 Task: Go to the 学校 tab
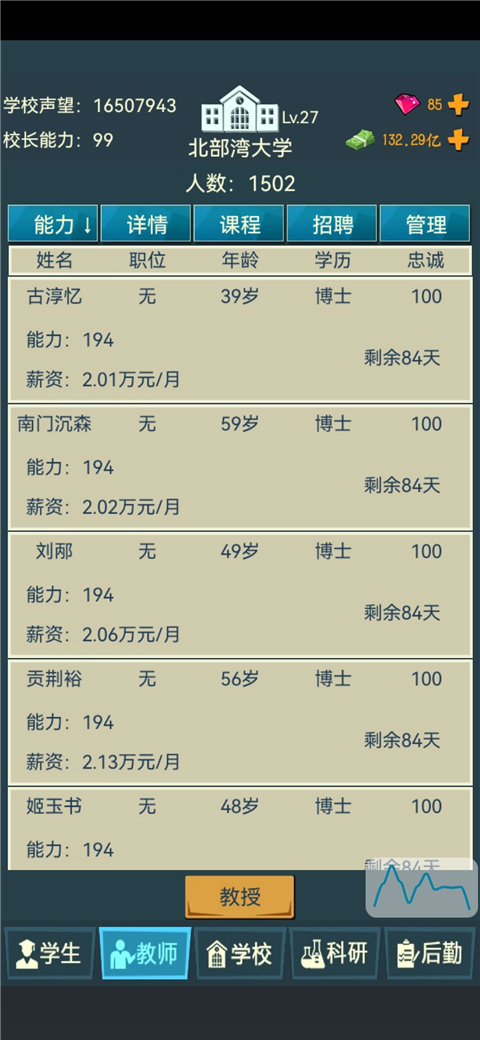pos(240,953)
